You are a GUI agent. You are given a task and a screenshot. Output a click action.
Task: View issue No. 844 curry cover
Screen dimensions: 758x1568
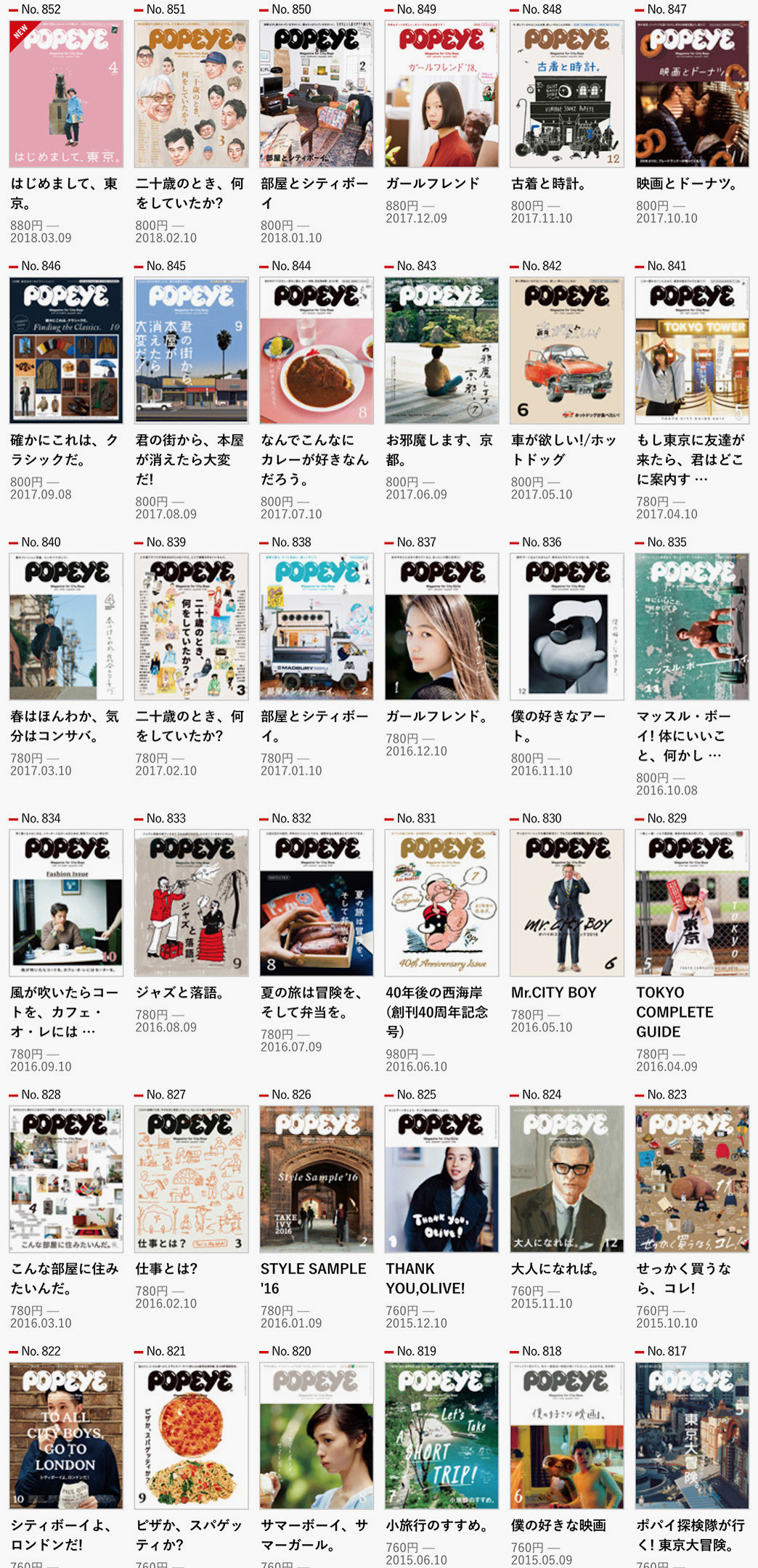pyautogui.click(x=317, y=350)
